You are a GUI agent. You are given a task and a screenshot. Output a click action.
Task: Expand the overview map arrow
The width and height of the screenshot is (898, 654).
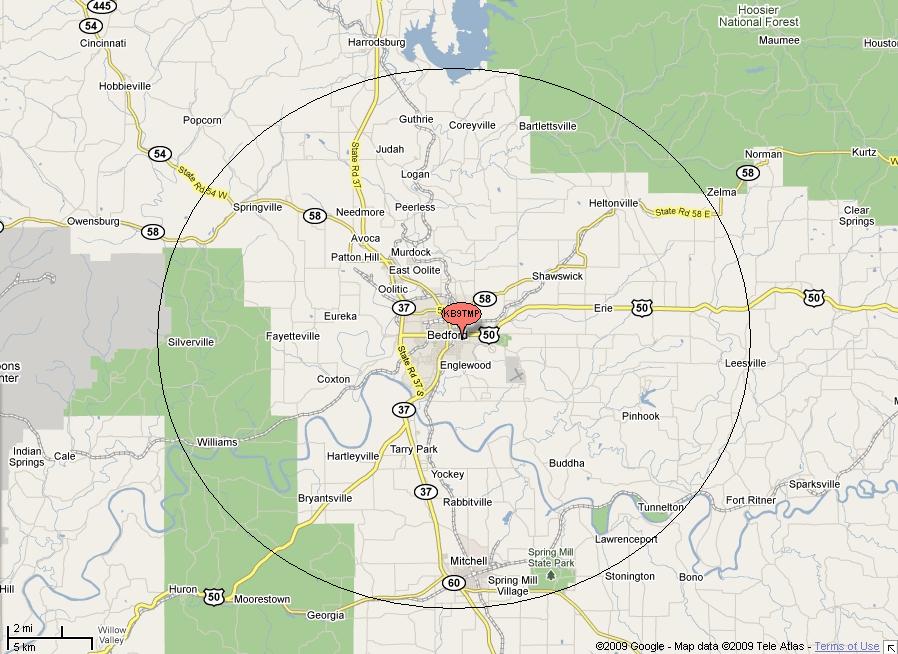pos(890,647)
